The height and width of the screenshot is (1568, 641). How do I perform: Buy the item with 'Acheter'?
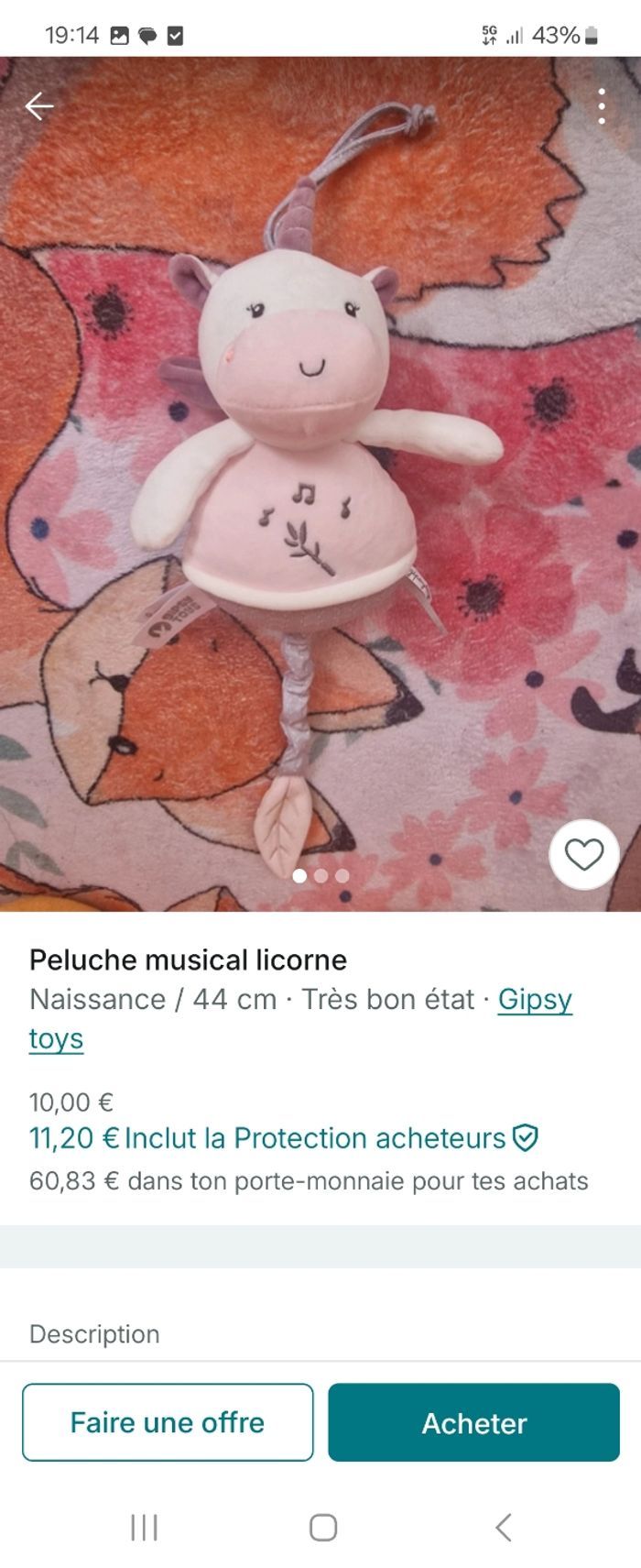point(473,1421)
